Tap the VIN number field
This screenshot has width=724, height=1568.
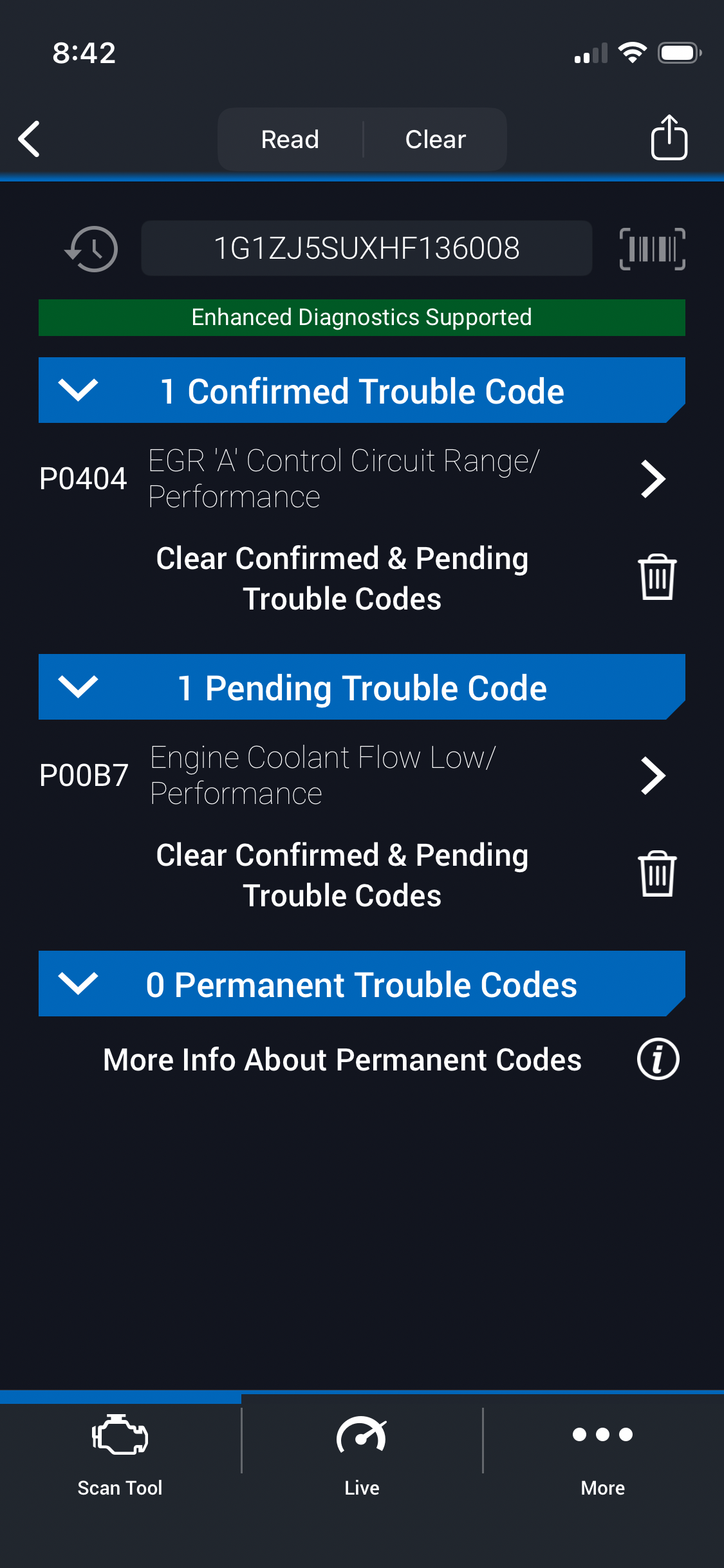pos(366,248)
